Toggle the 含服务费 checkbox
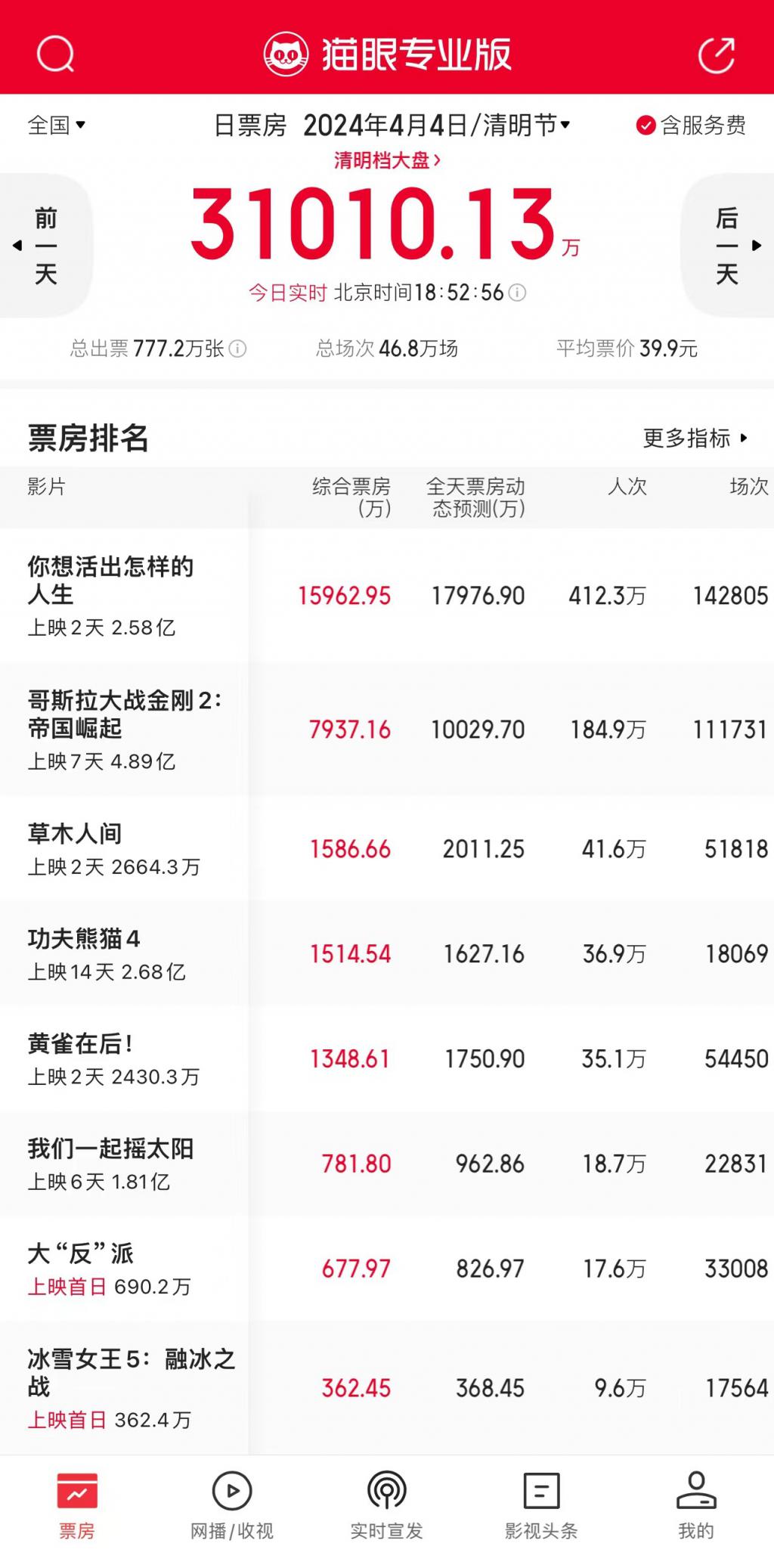774x1568 pixels. click(646, 126)
